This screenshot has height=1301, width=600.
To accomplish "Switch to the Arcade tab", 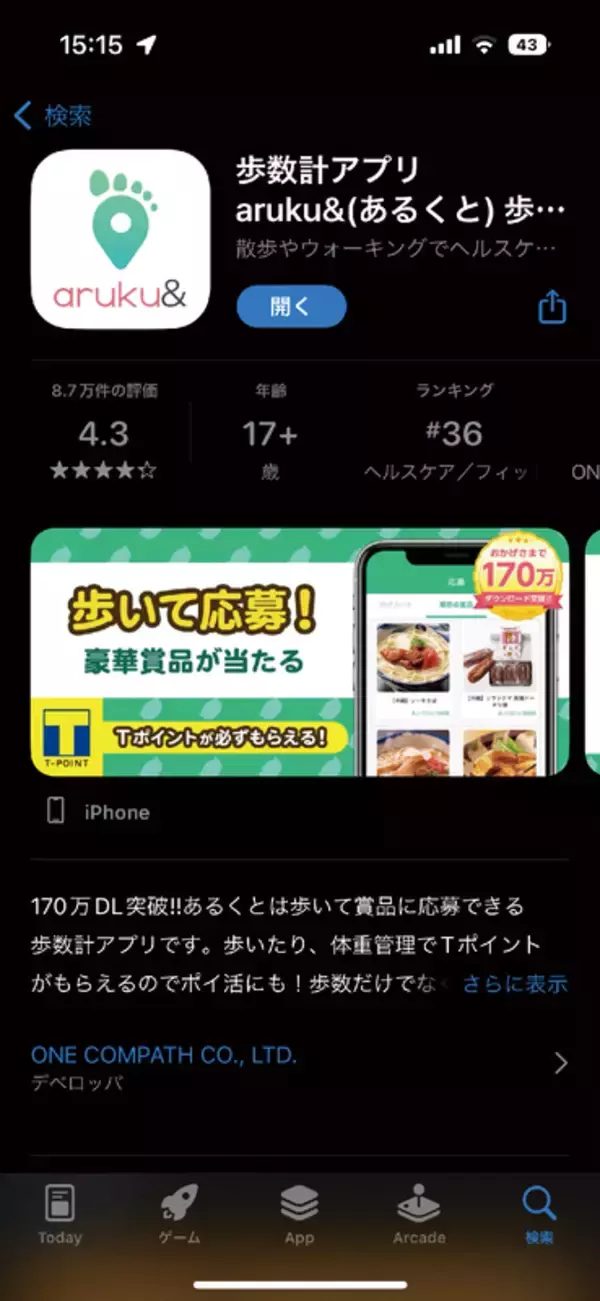I will (x=419, y=1214).
